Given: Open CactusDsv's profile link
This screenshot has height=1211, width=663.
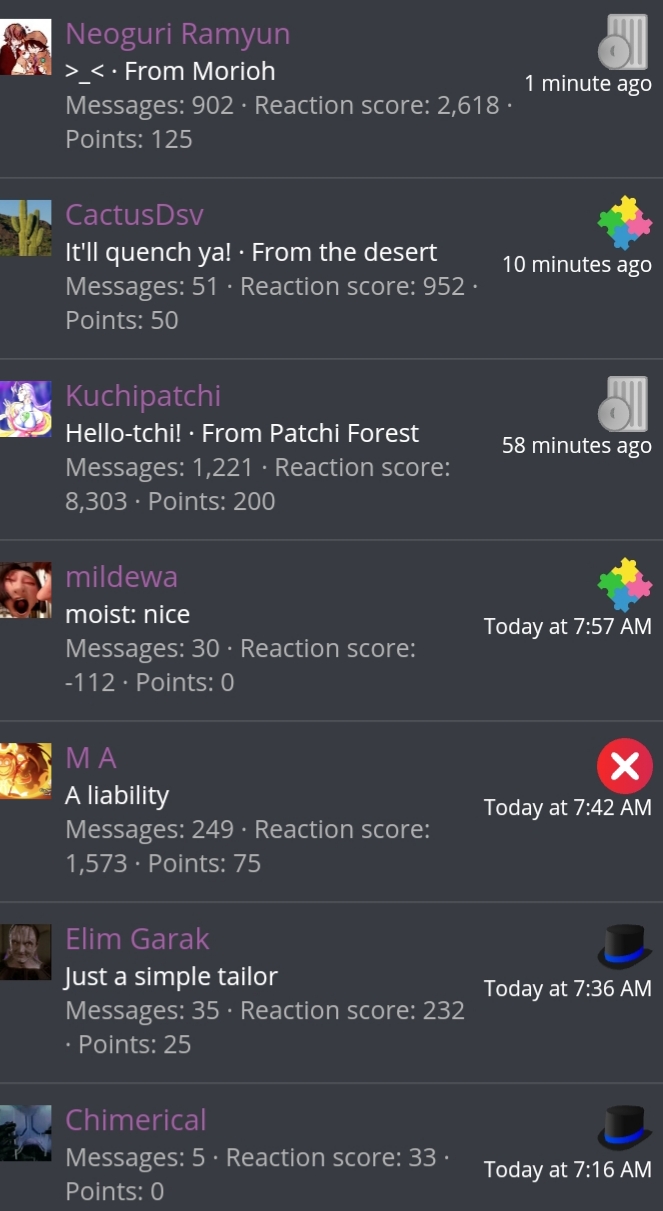Looking at the screenshot, I should click(x=135, y=215).
